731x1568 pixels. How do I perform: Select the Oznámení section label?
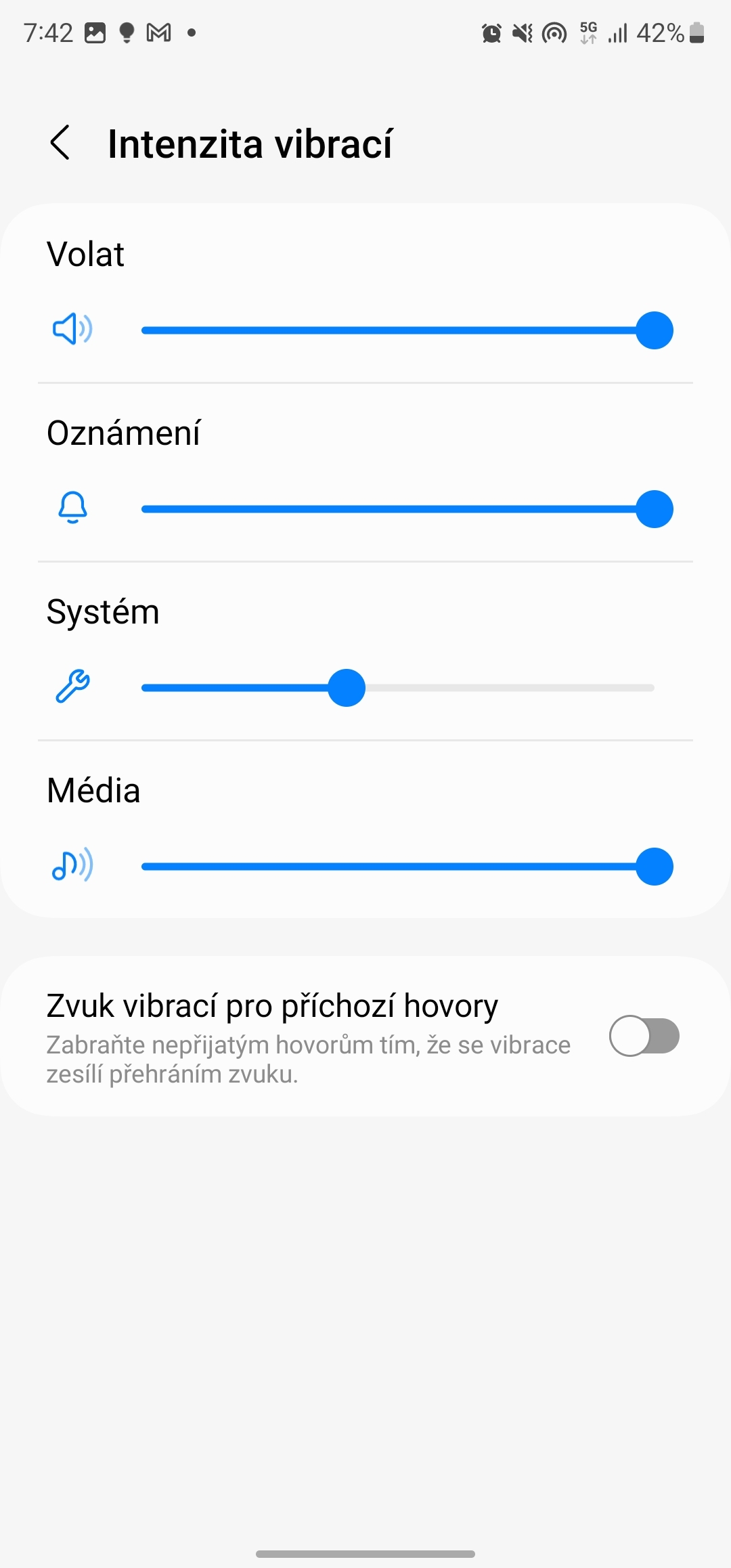pyautogui.click(x=124, y=433)
